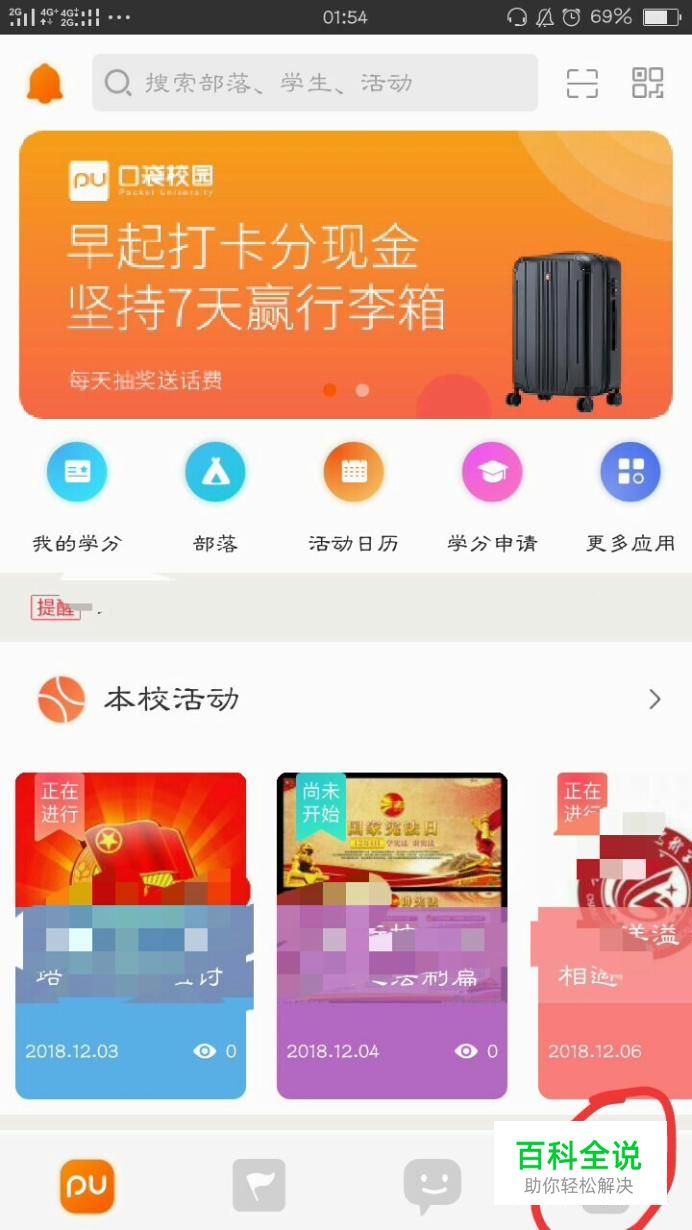Open the activity card dated 2018.12.04
Image resolution: width=692 pixels, height=1230 pixels.
(x=392, y=935)
